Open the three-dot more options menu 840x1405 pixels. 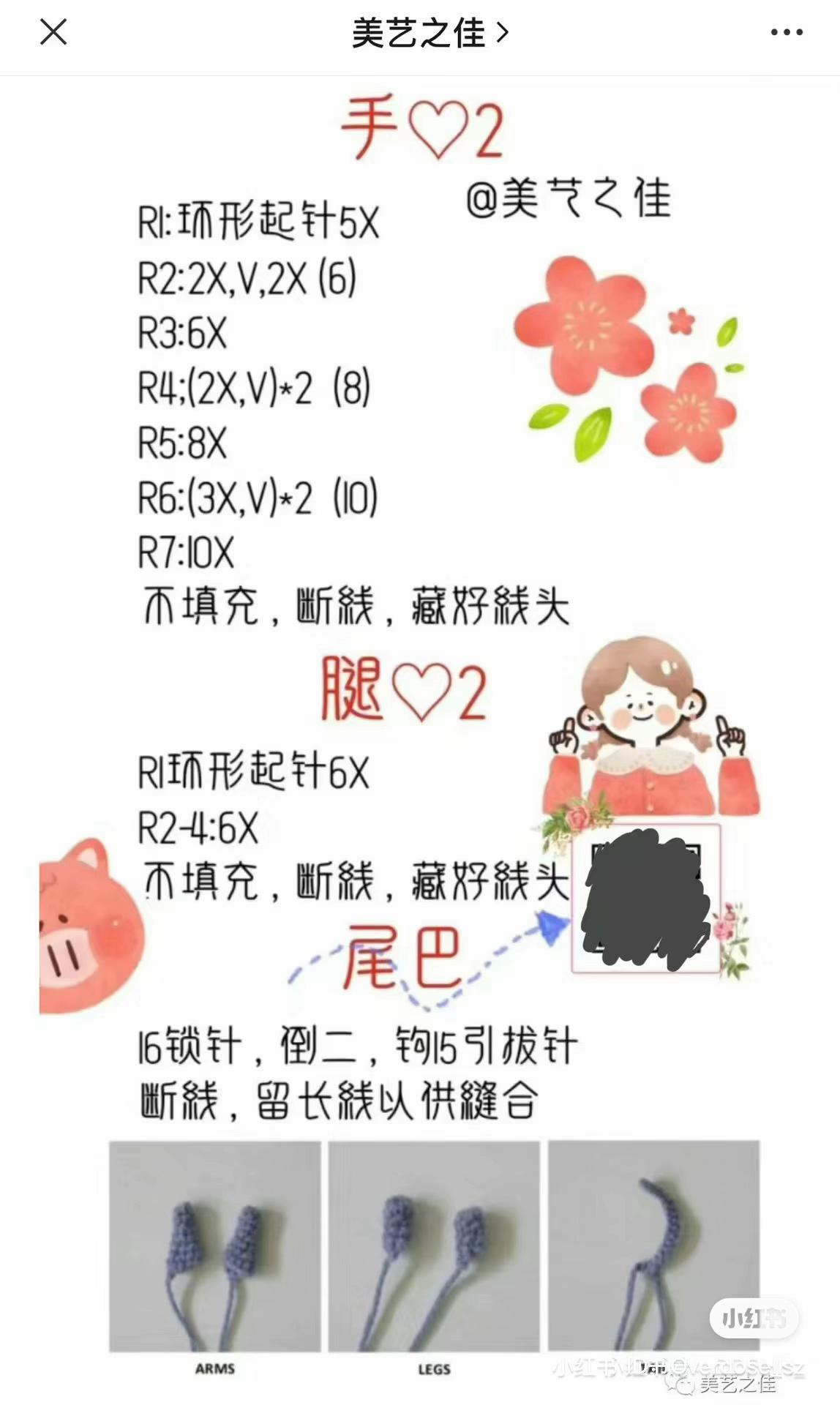[787, 33]
